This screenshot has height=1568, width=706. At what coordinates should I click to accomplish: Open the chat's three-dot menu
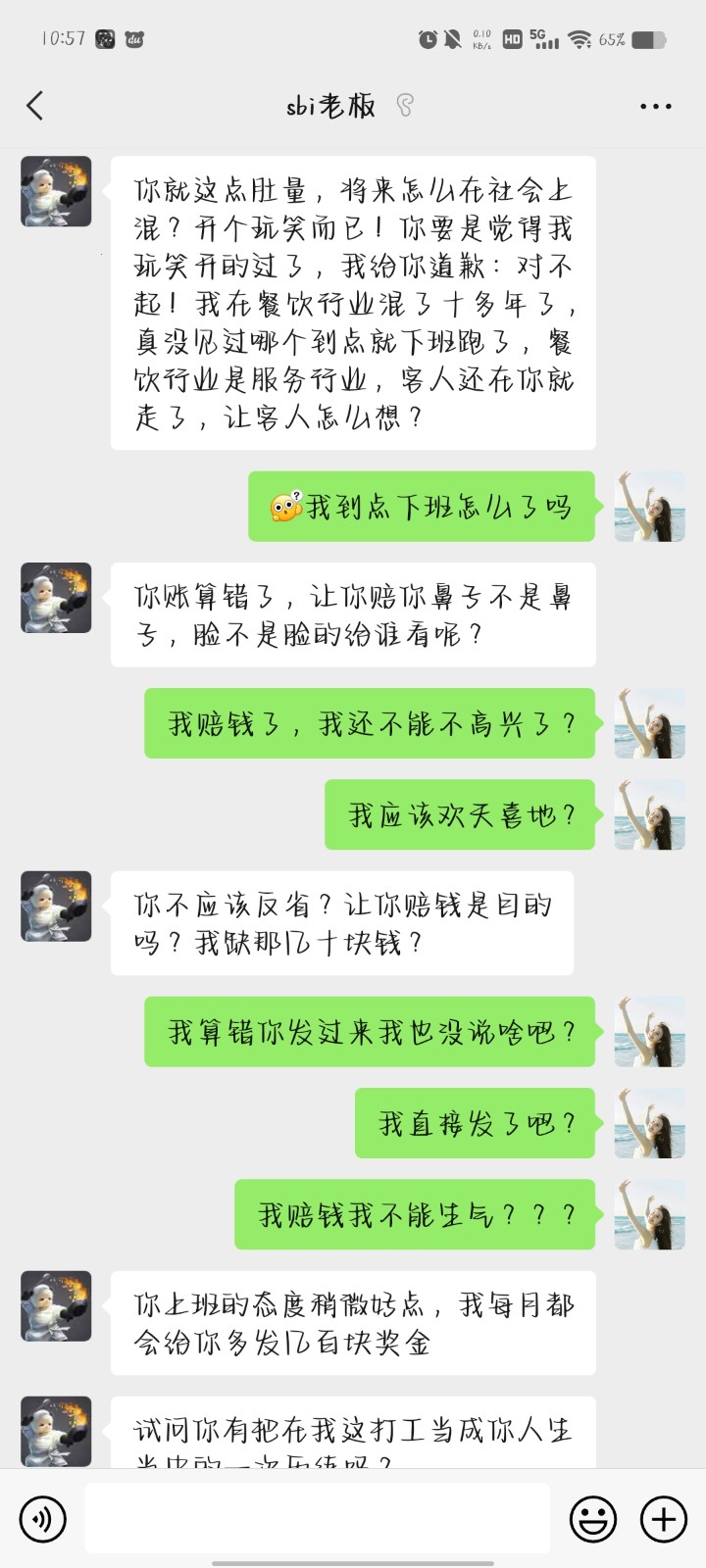655,106
